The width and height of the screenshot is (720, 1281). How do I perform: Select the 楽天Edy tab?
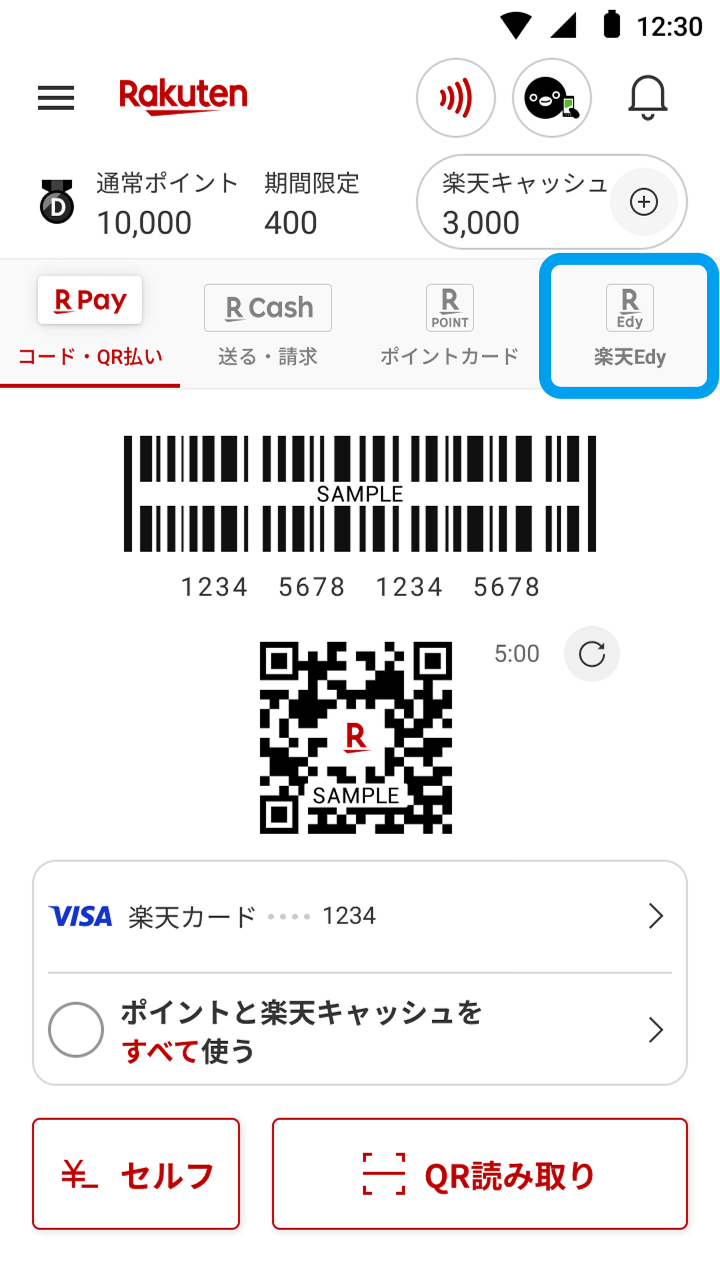click(629, 325)
